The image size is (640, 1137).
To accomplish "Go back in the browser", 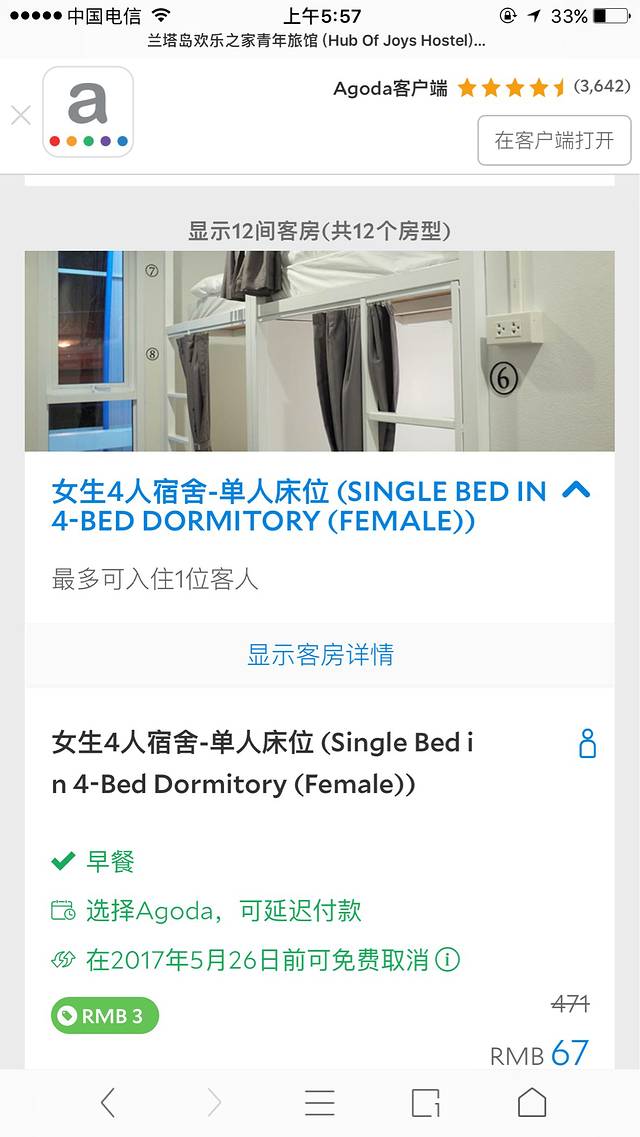I will pyautogui.click(x=108, y=1102).
